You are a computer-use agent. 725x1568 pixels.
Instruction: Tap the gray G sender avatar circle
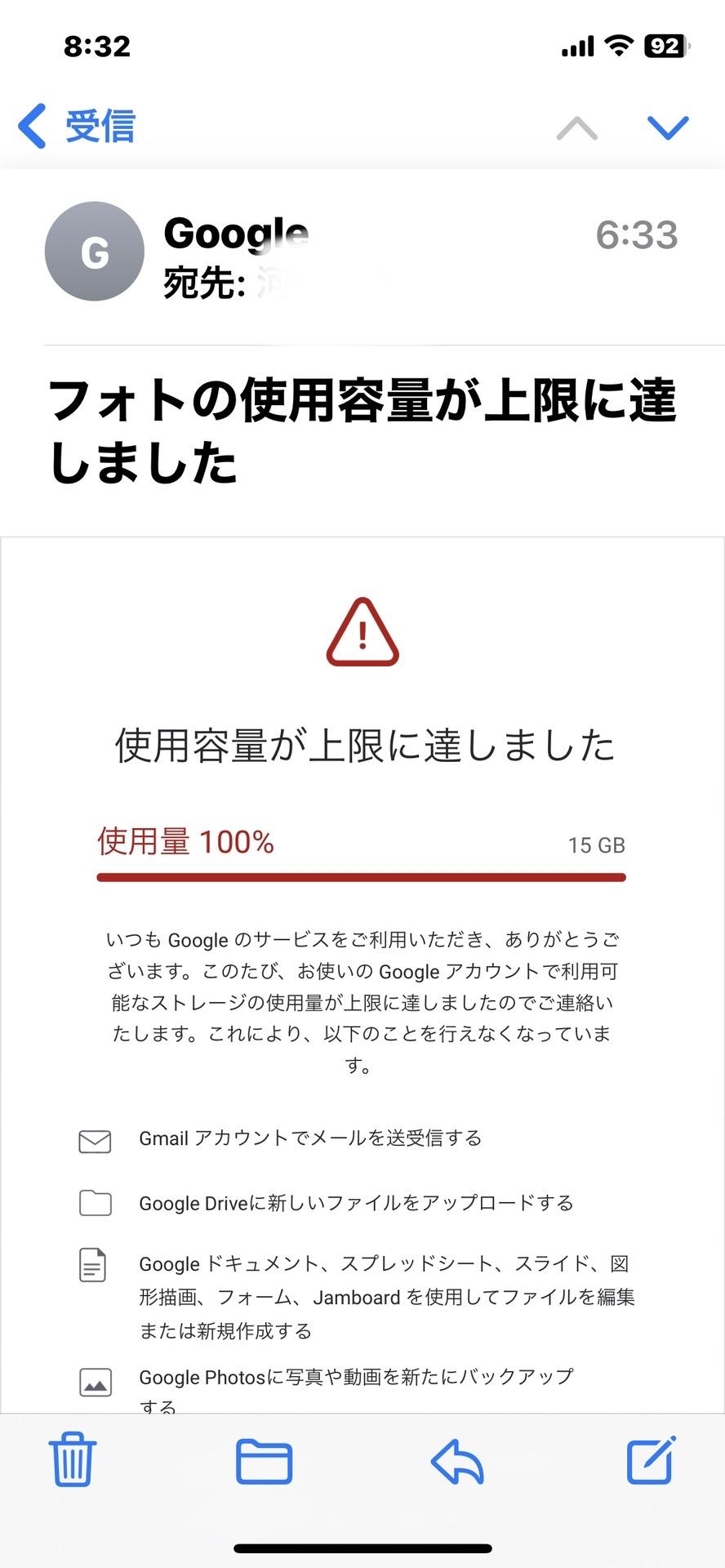(94, 252)
